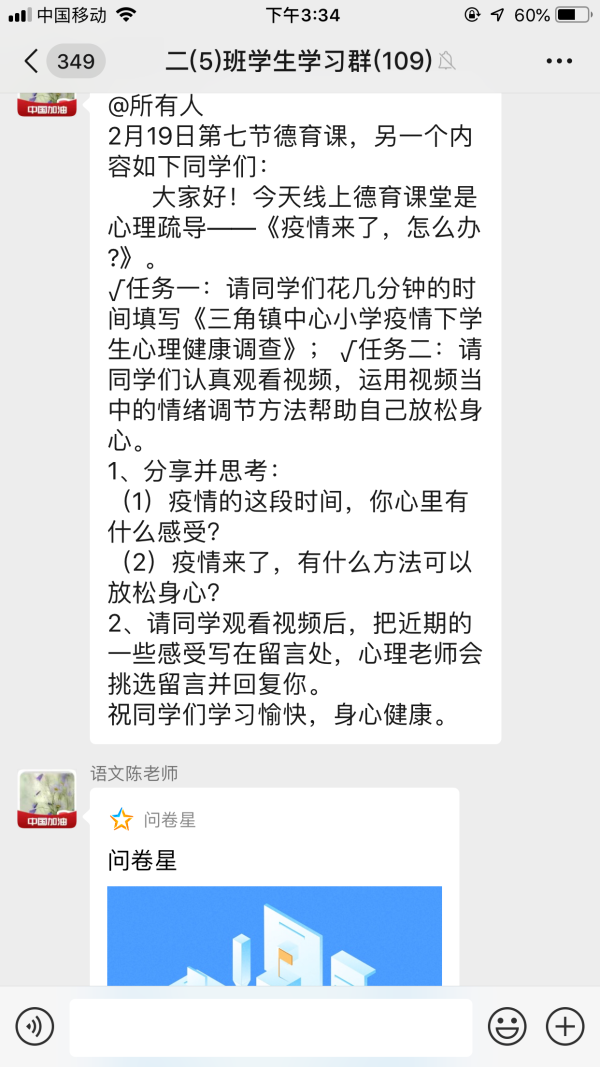
Task: Open the group chat overflow menu
Action: [559, 61]
